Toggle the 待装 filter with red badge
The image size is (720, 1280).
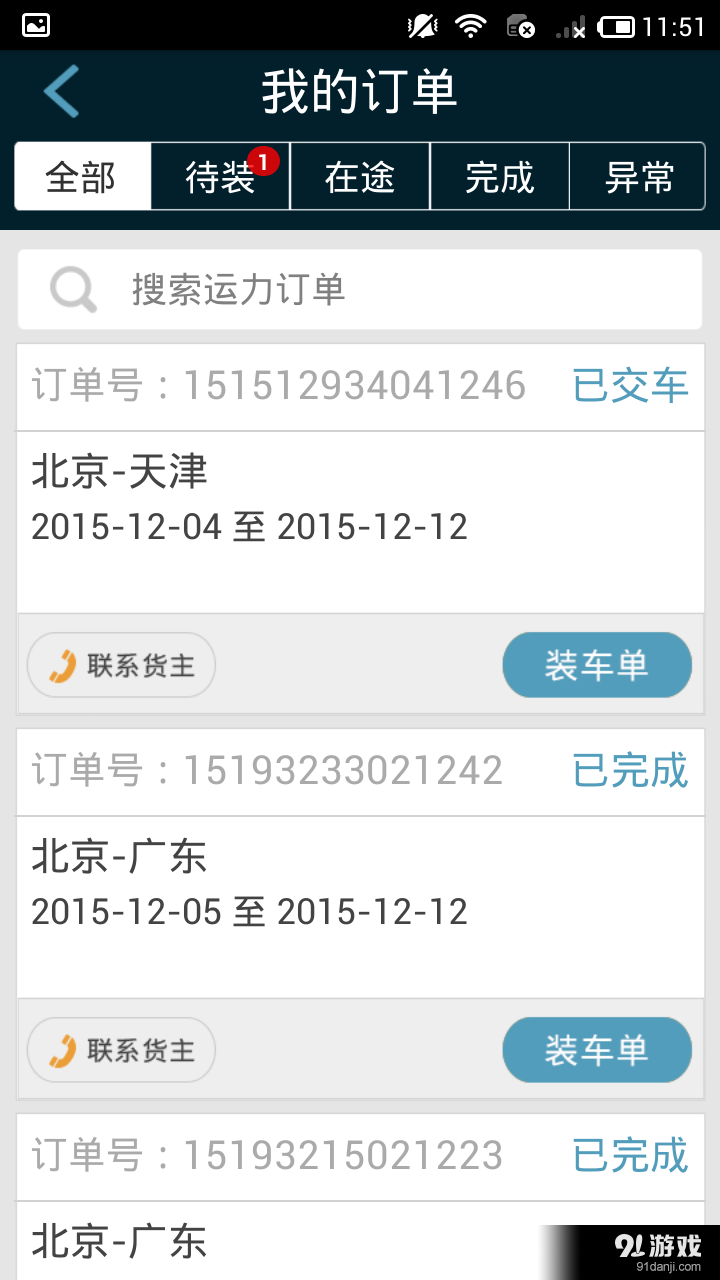pyautogui.click(x=220, y=176)
